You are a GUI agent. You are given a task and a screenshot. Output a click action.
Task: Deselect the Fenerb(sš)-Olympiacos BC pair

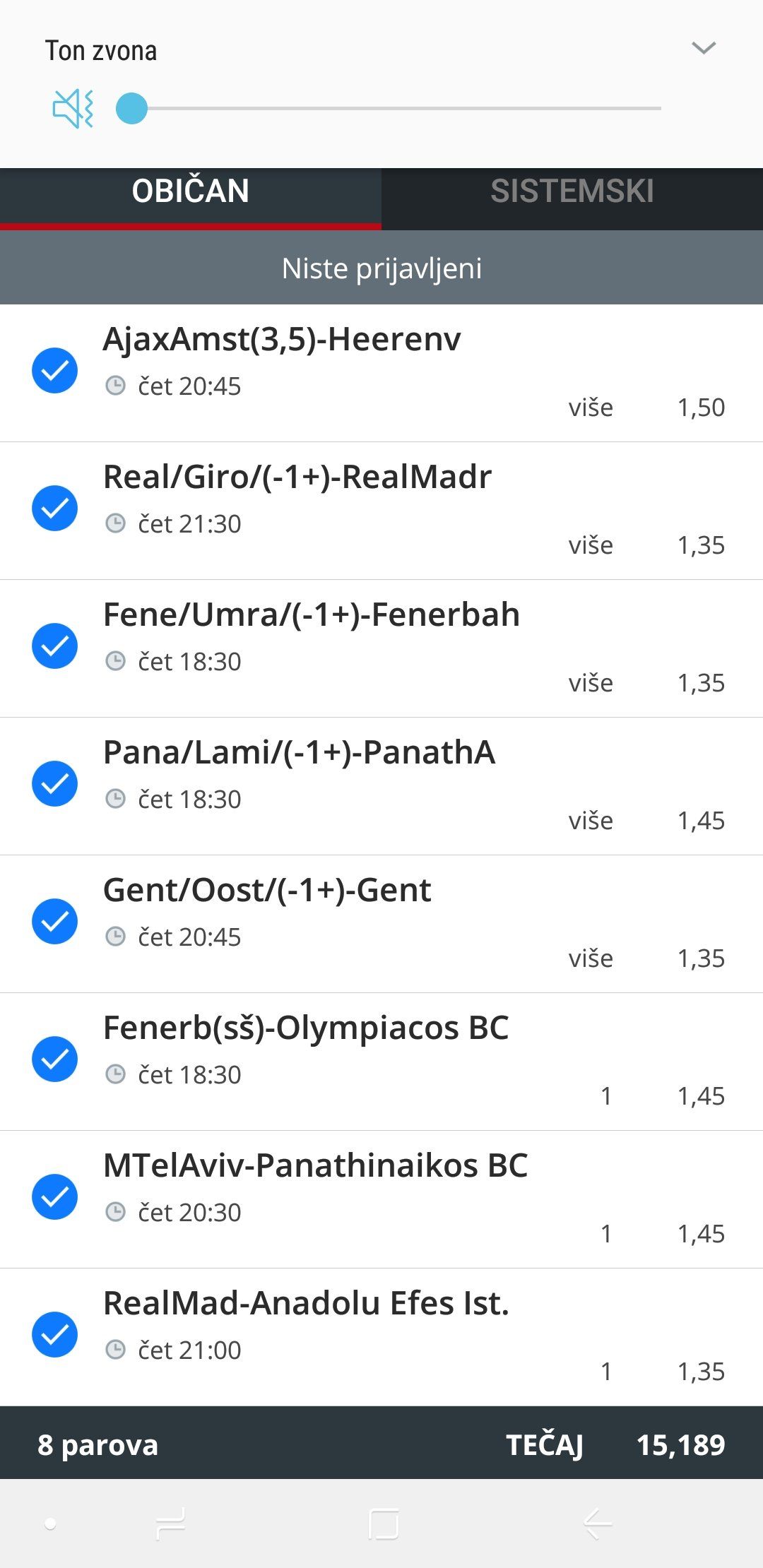[54, 1059]
